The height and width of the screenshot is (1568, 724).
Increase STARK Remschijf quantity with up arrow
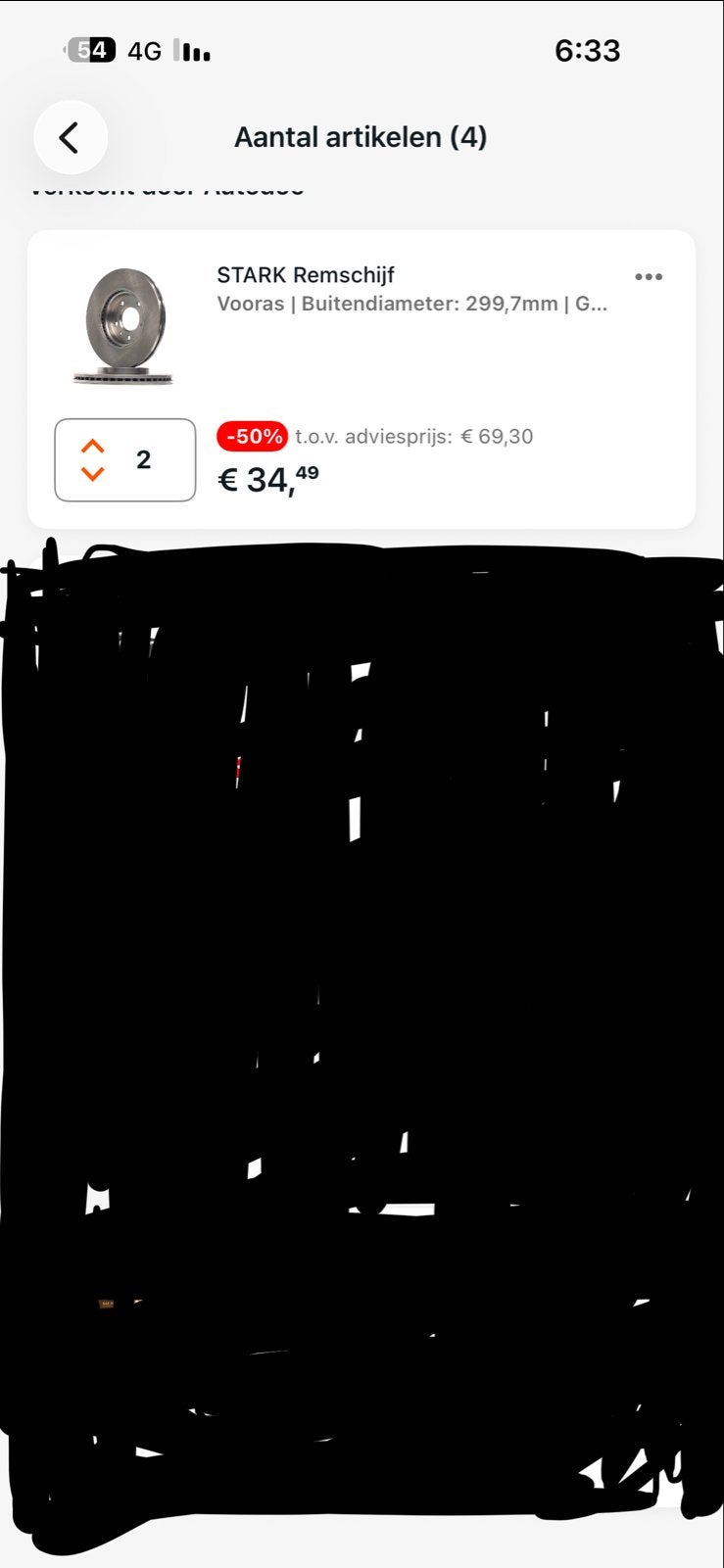pyautogui.click(x=93, y=446)
